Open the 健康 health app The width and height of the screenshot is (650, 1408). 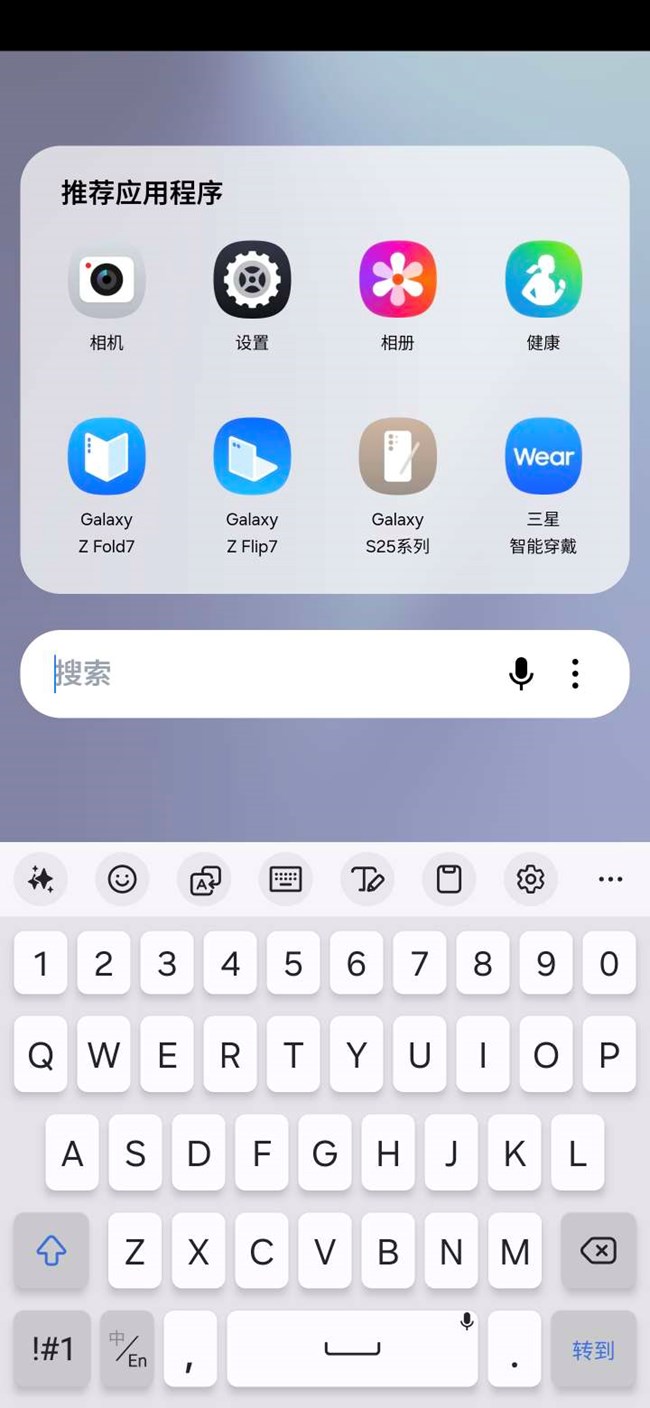(x=543, y=281)
